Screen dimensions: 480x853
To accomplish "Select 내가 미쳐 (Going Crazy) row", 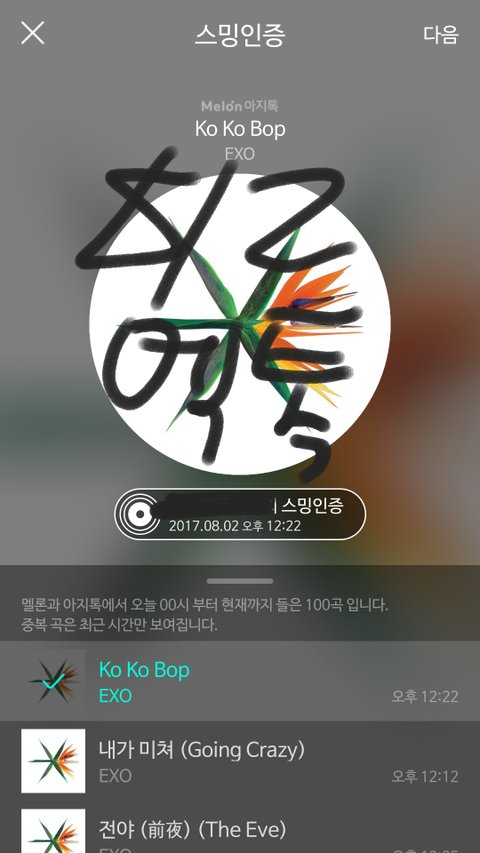I will [240, 761].
